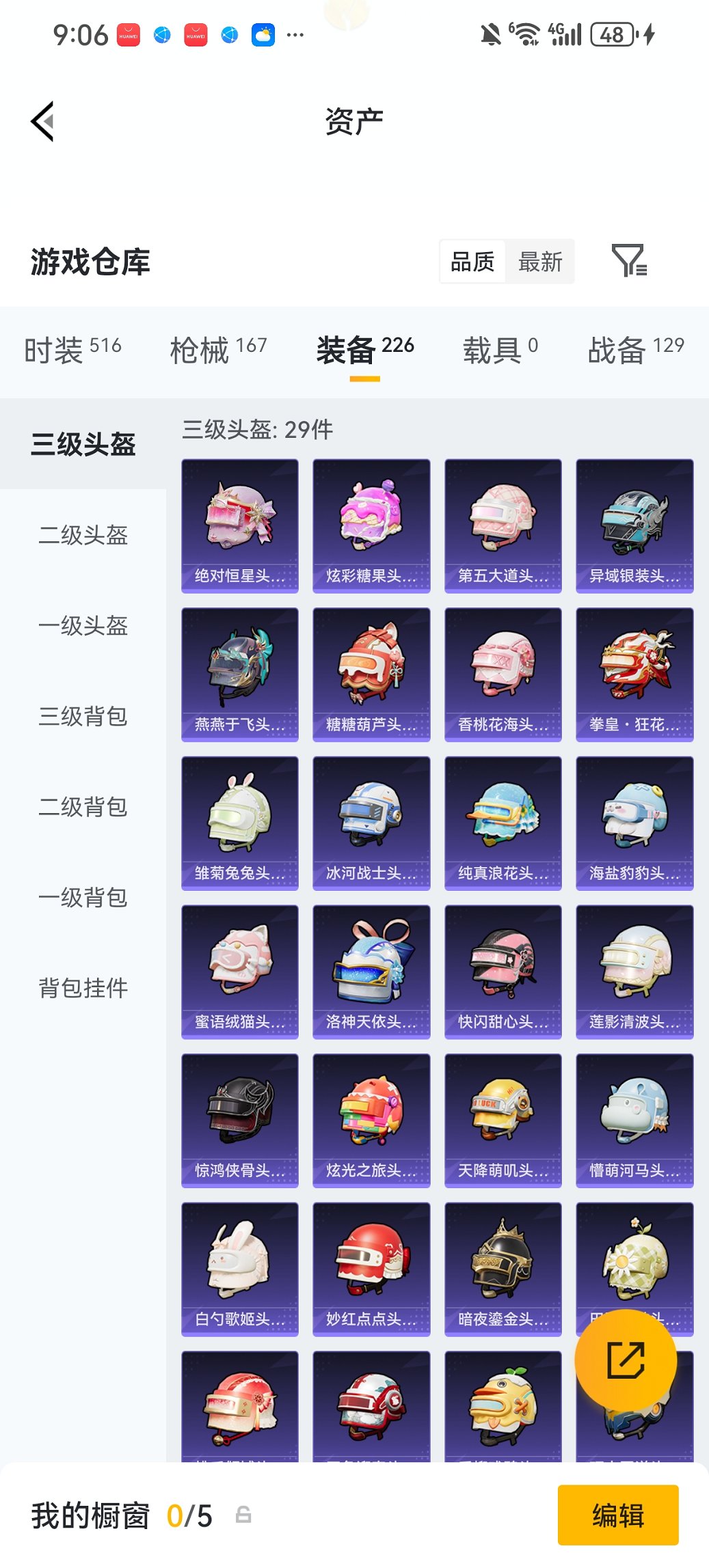Image resolution: width=709 pixels, height=1568 pixels.
Task: Open the 天降萌叽头盔 thumbnail
Action: coord(503,1120)
